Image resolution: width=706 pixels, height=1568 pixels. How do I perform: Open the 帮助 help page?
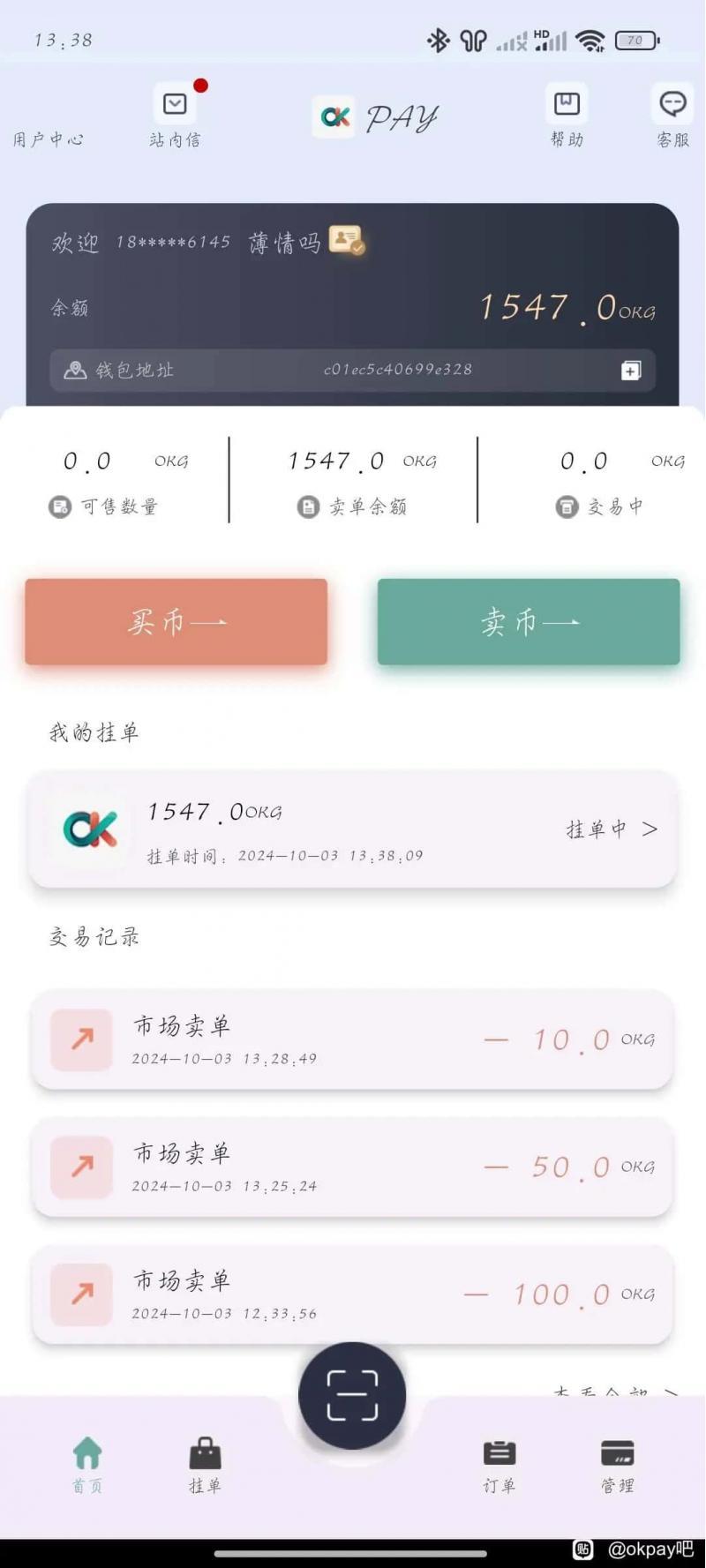tap(567, 116)
